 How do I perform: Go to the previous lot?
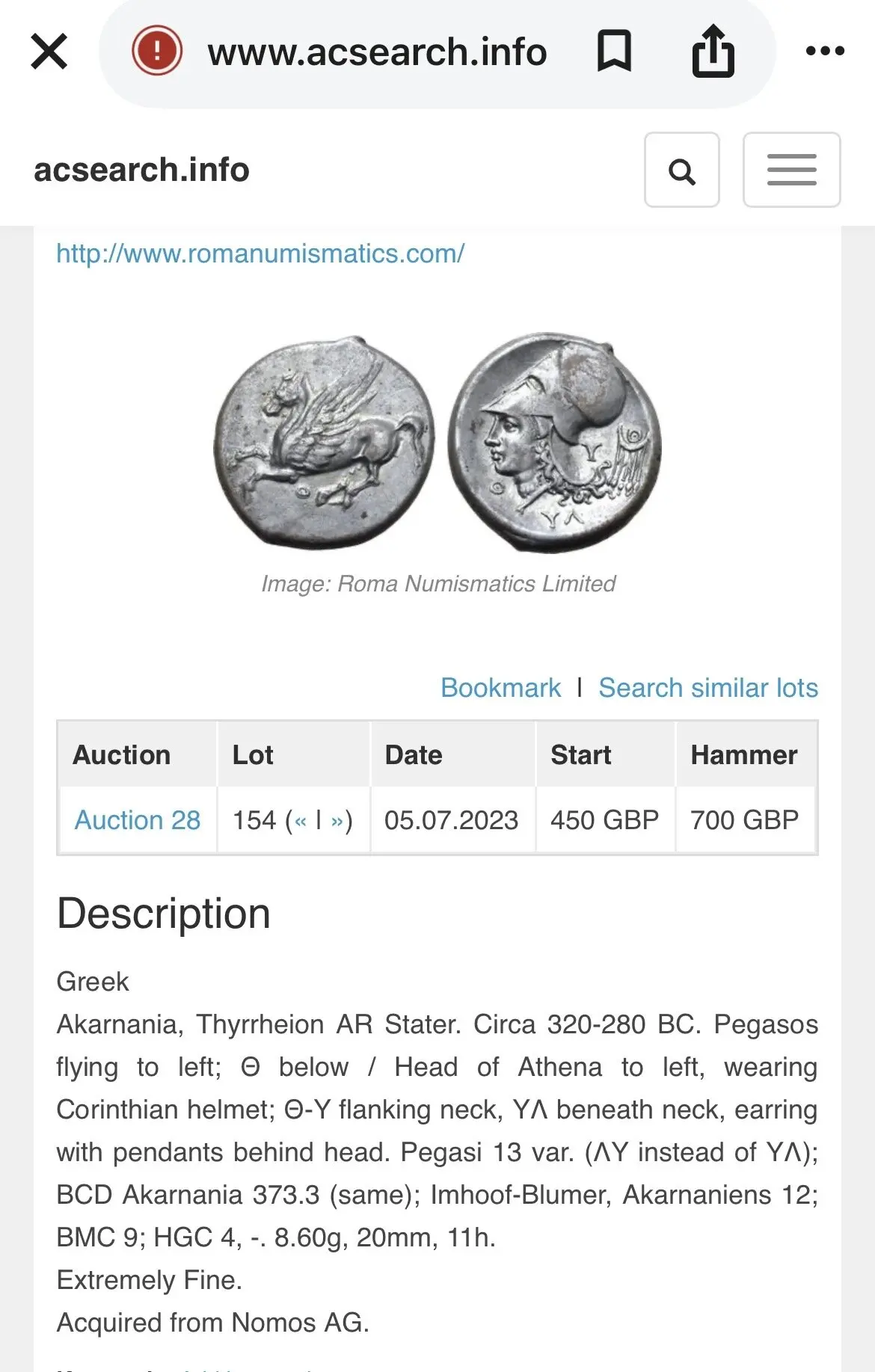pos(301,821)
